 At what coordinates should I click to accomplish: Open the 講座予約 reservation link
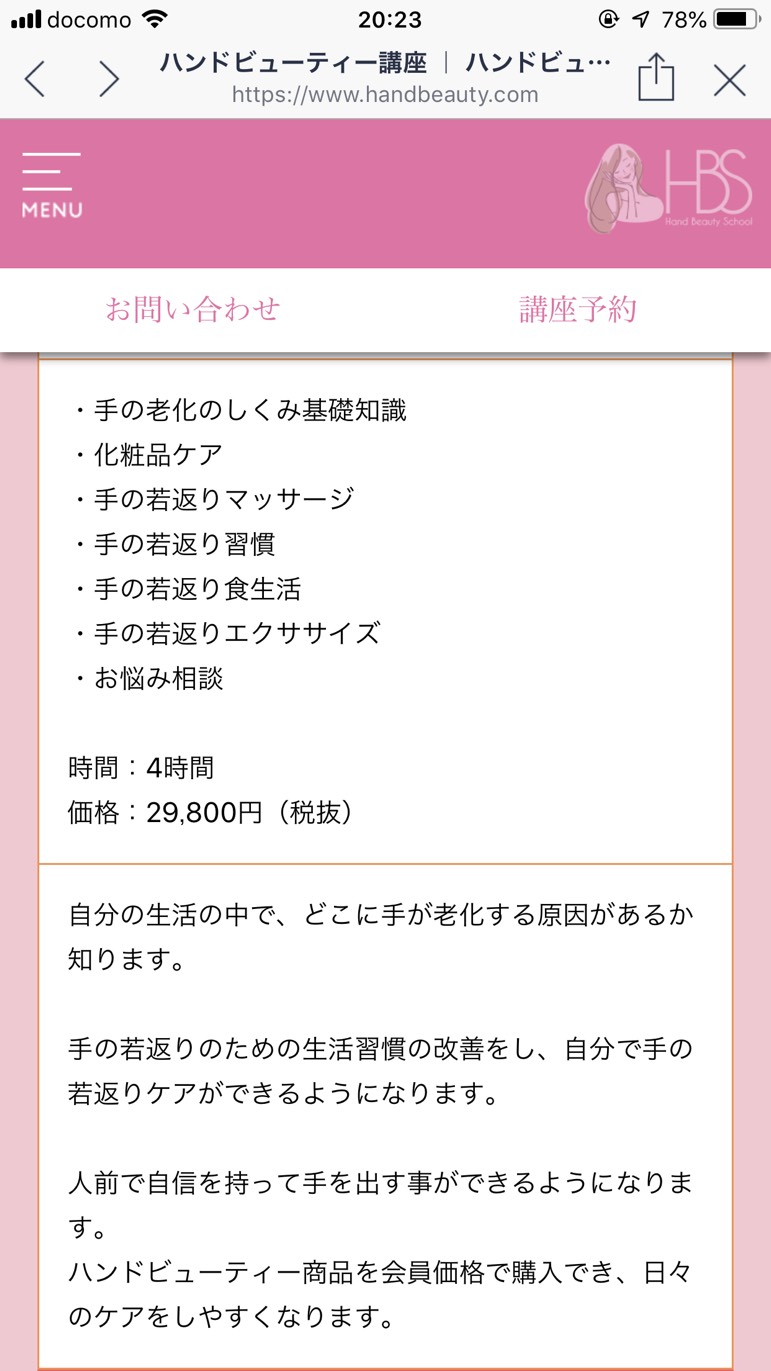(578, 309)
